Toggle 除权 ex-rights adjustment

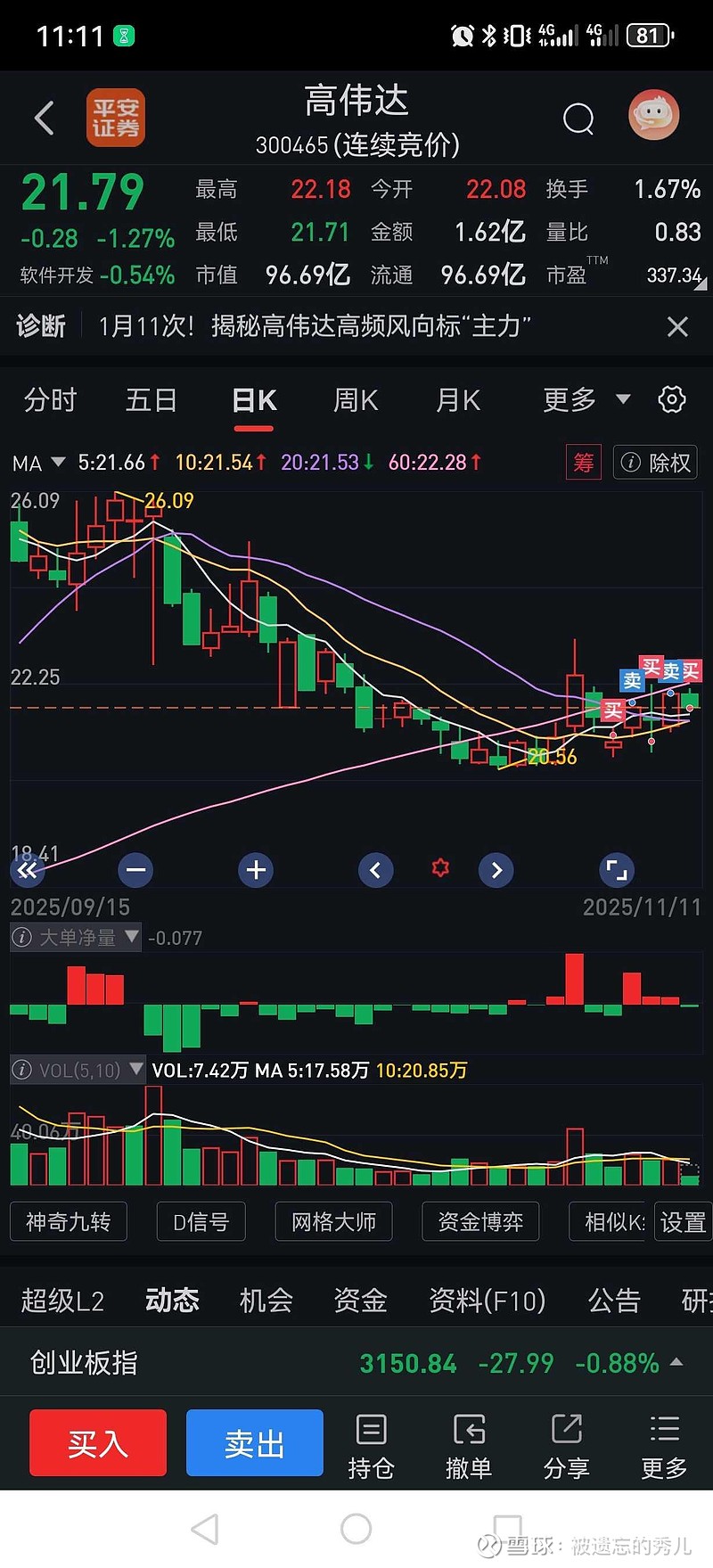point(655,462)
